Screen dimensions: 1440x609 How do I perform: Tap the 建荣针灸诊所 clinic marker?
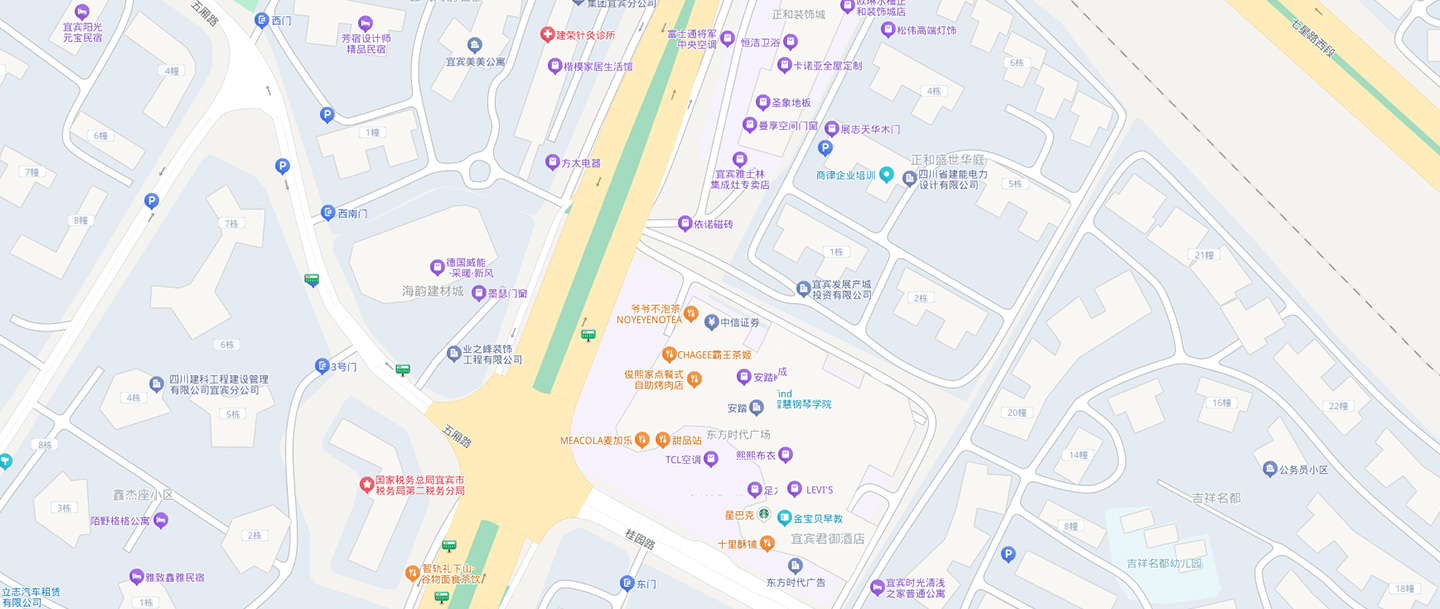click(547, 35)
